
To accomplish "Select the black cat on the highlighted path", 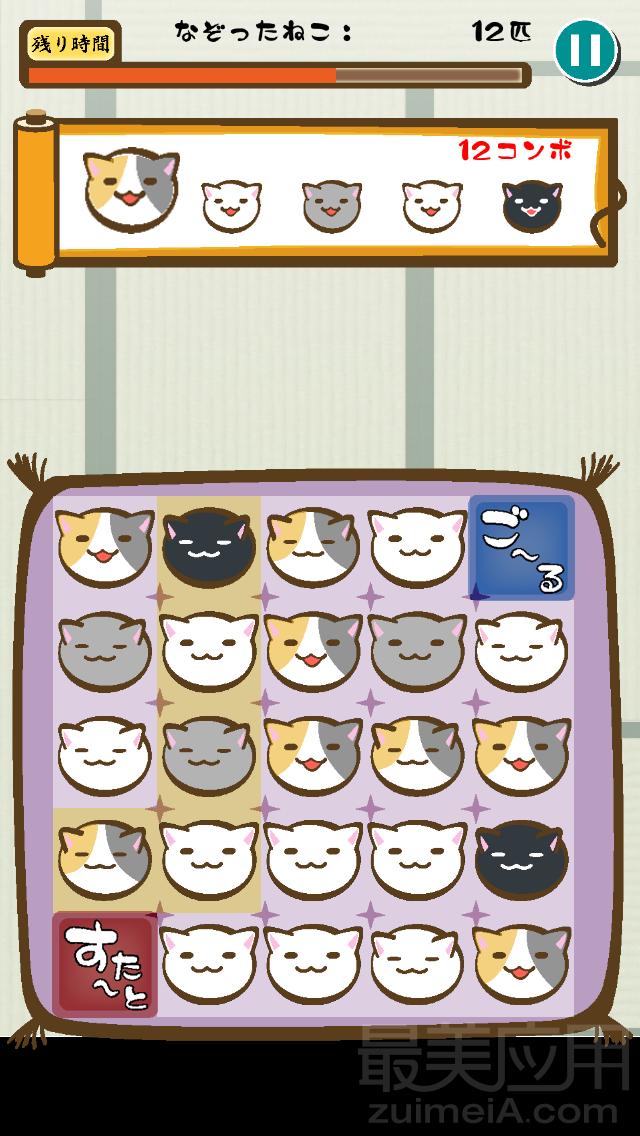I will click(208, 547).
